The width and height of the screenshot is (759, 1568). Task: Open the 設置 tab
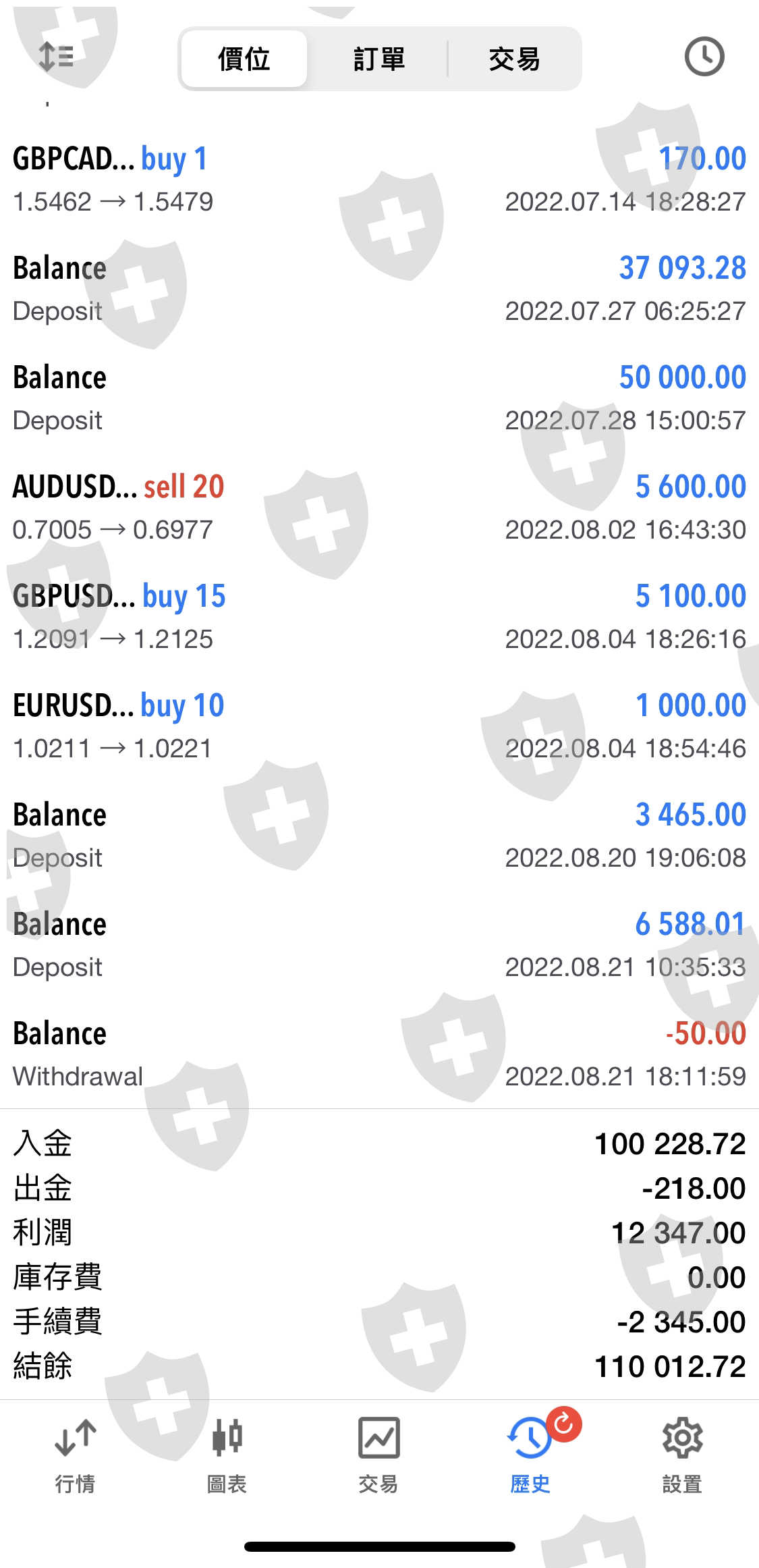[x=682, y=1454]
